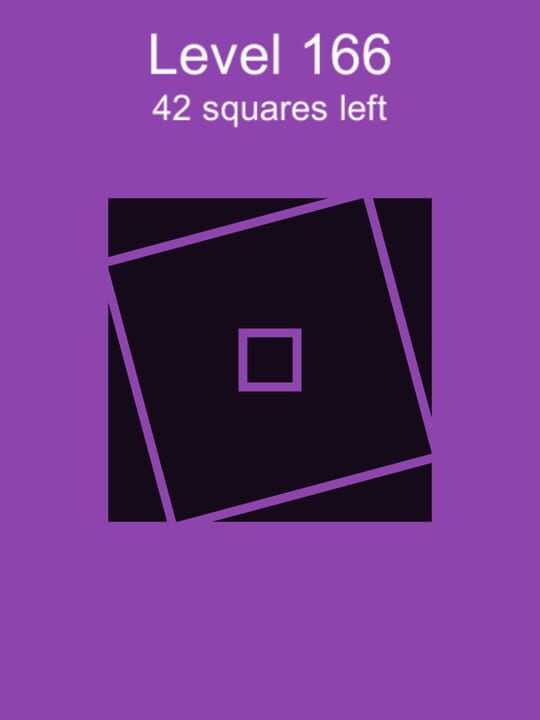Tap the outer black square's top-left corner

138,216
